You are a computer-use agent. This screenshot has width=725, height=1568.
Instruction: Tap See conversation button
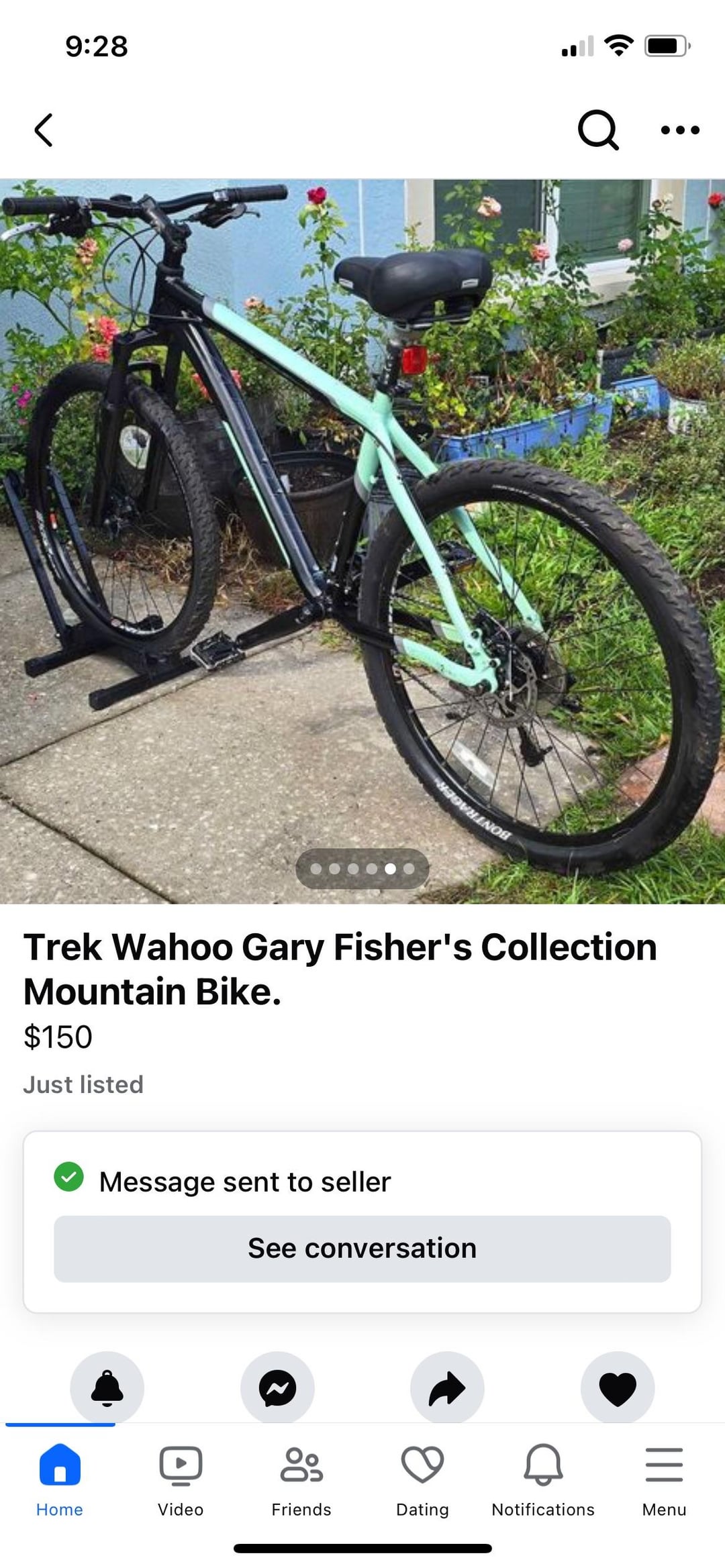point(362,1249)
